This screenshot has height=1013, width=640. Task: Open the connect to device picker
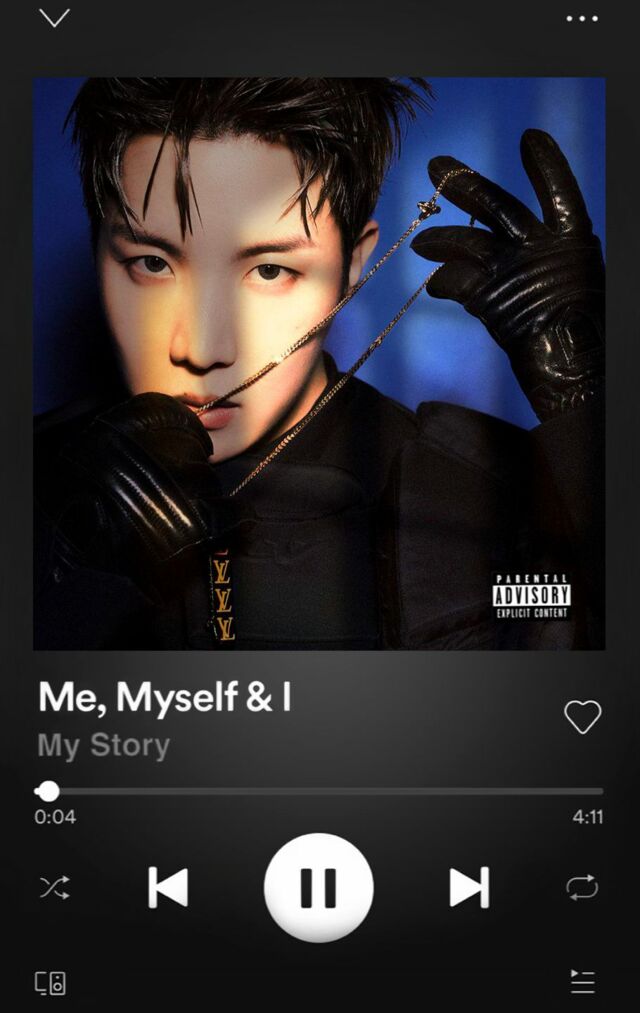[51, 982]
